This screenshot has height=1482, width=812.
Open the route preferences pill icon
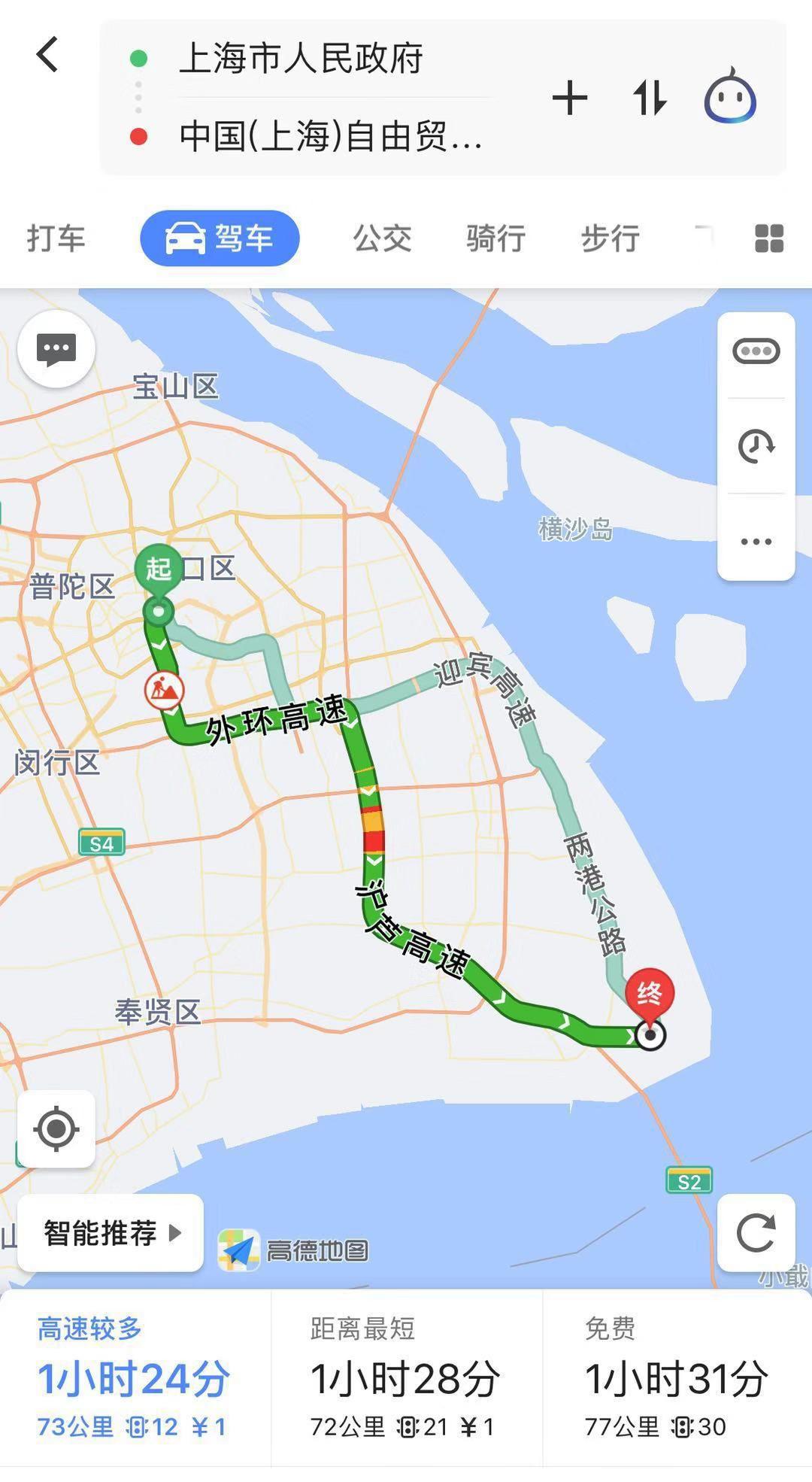[x=756, y=351]
